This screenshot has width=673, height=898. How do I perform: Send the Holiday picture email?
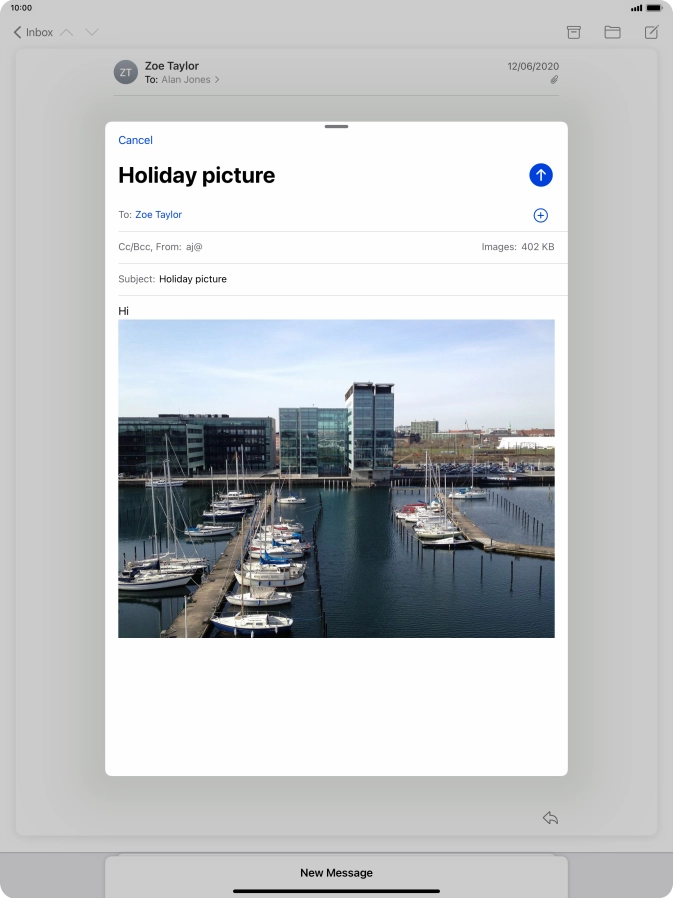pos(540,175)
